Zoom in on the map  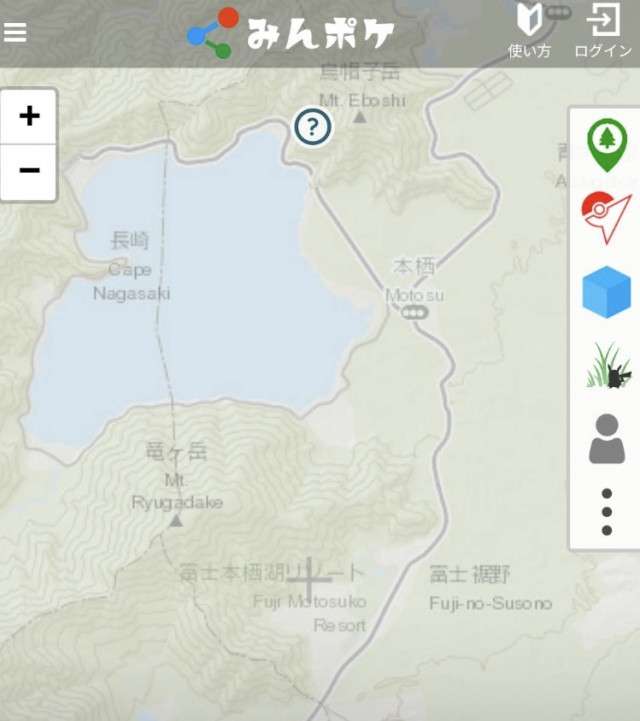[29, 117]
